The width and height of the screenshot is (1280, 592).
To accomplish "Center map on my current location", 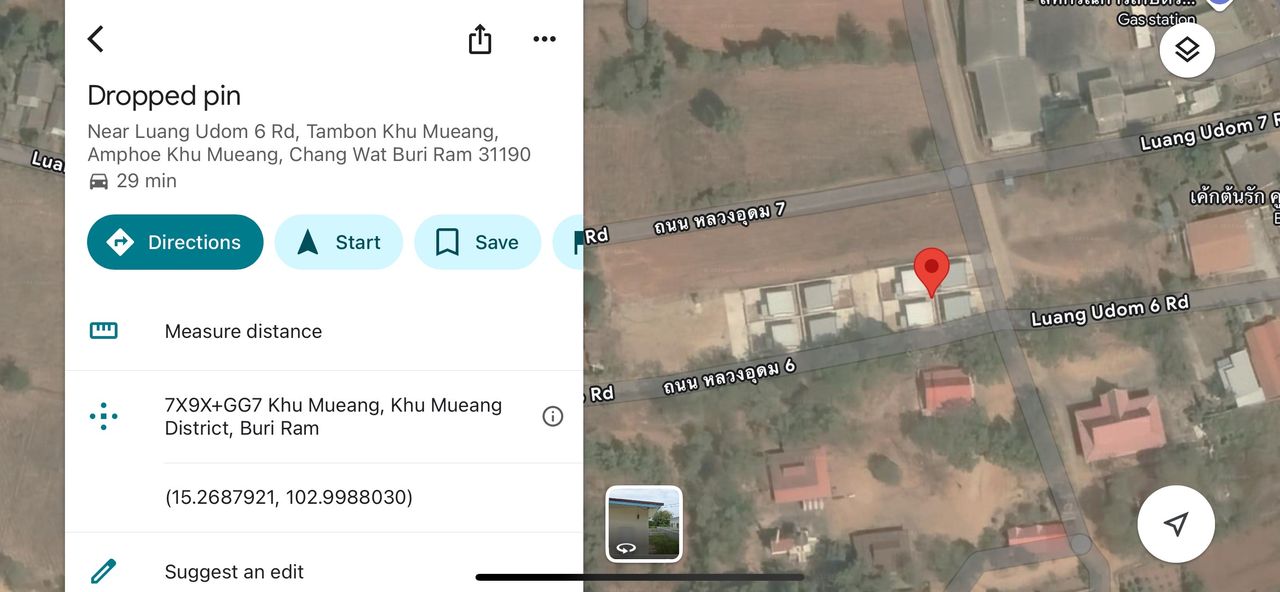I will tap(1176, 524).
